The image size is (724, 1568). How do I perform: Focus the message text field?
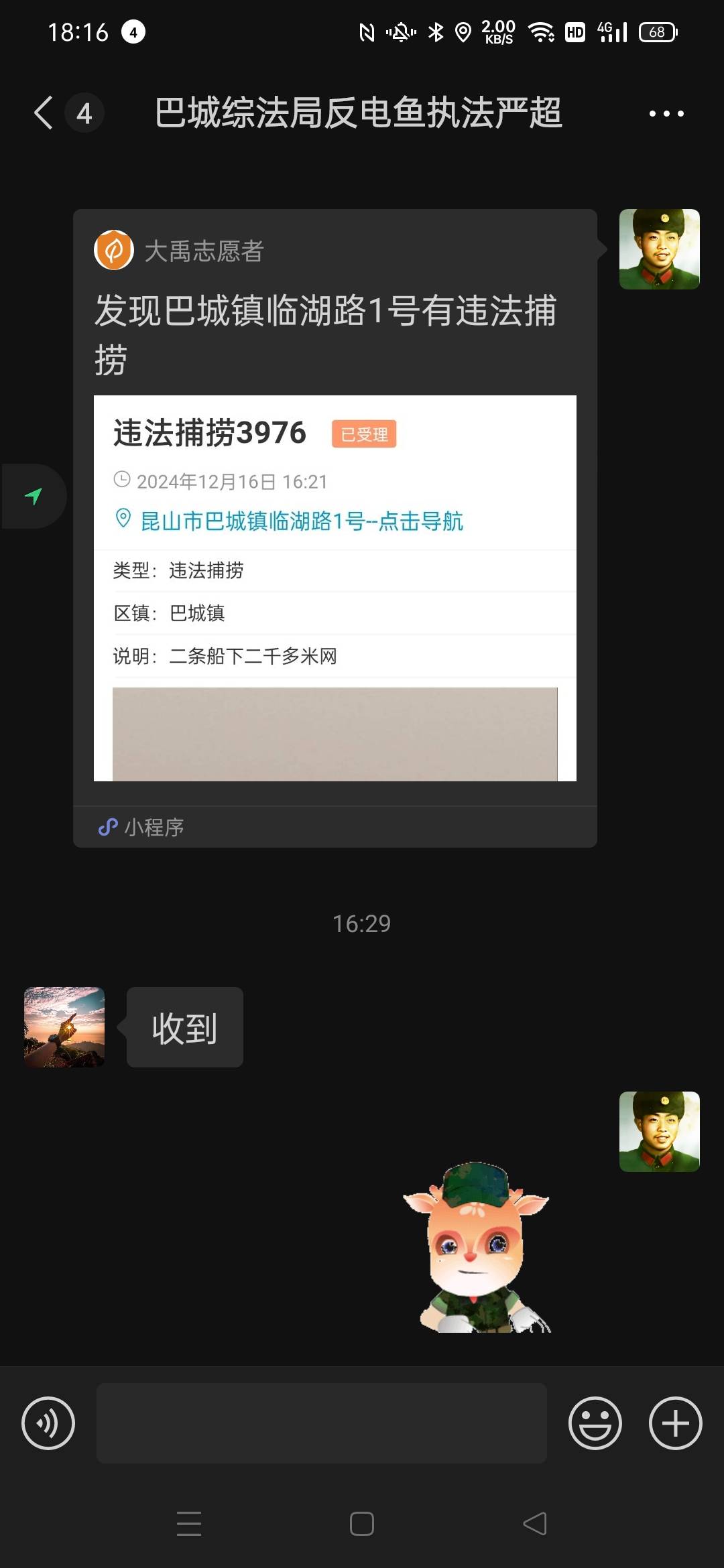[322, 1423]
